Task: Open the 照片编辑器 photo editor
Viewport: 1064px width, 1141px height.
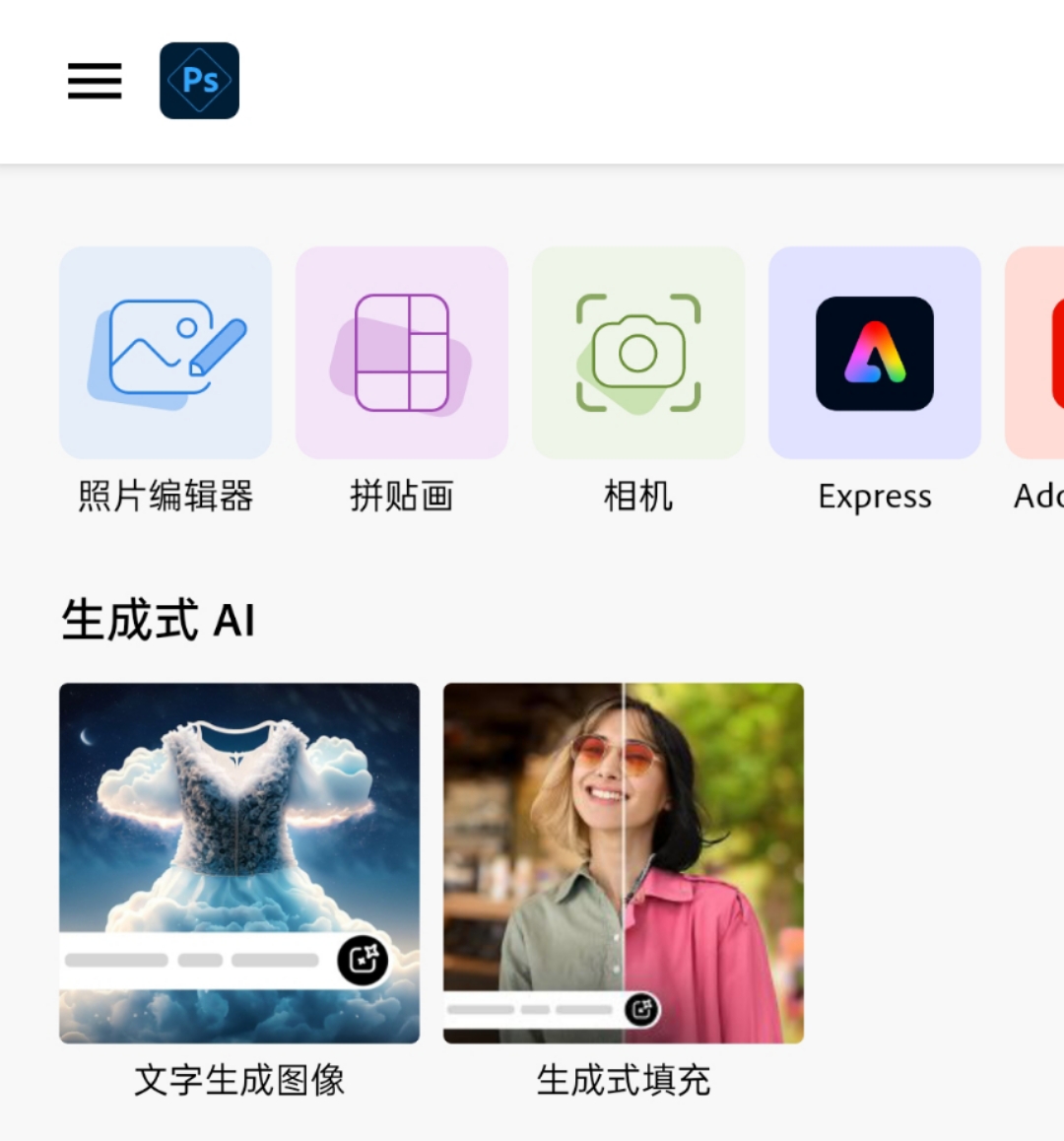Action: pos(166,353)
